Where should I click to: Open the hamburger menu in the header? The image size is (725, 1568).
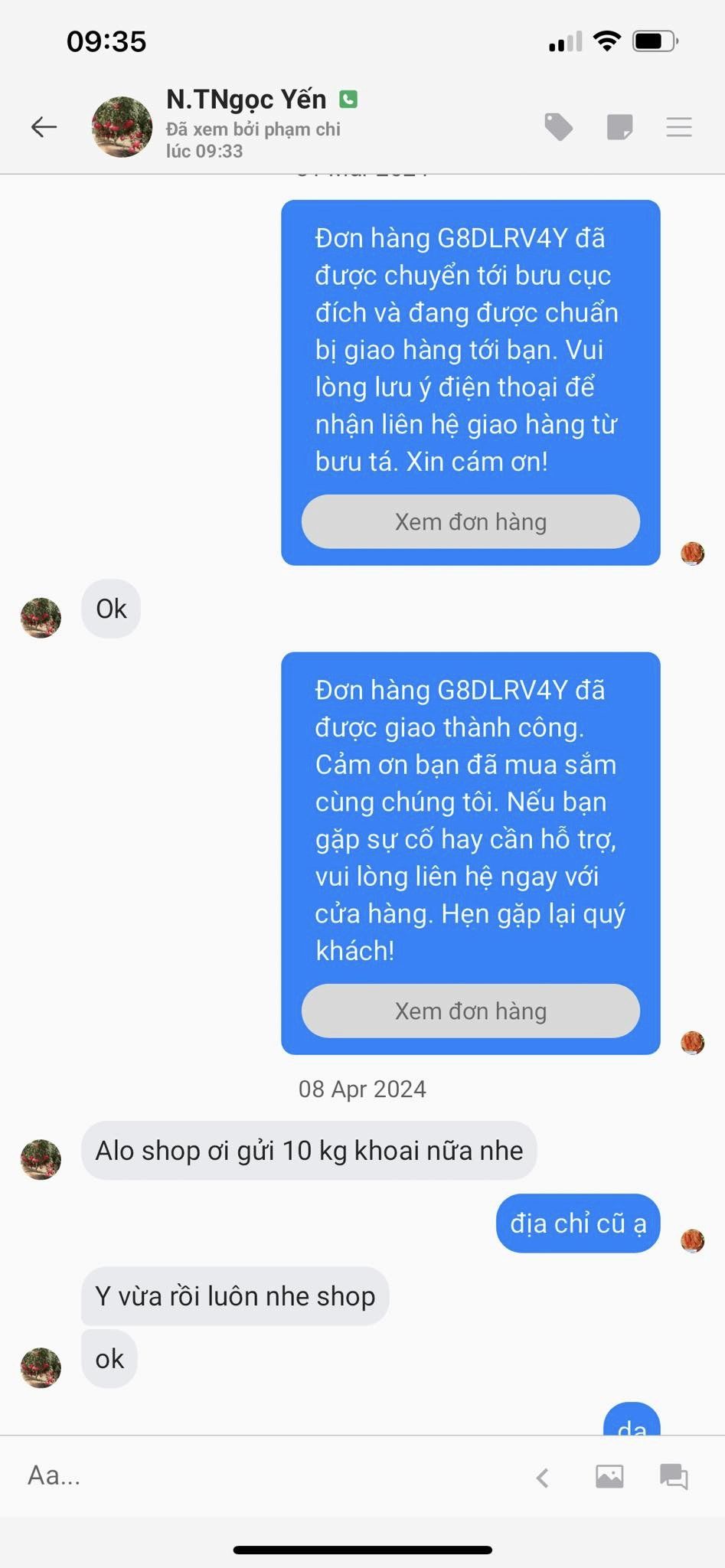[679, 127]
